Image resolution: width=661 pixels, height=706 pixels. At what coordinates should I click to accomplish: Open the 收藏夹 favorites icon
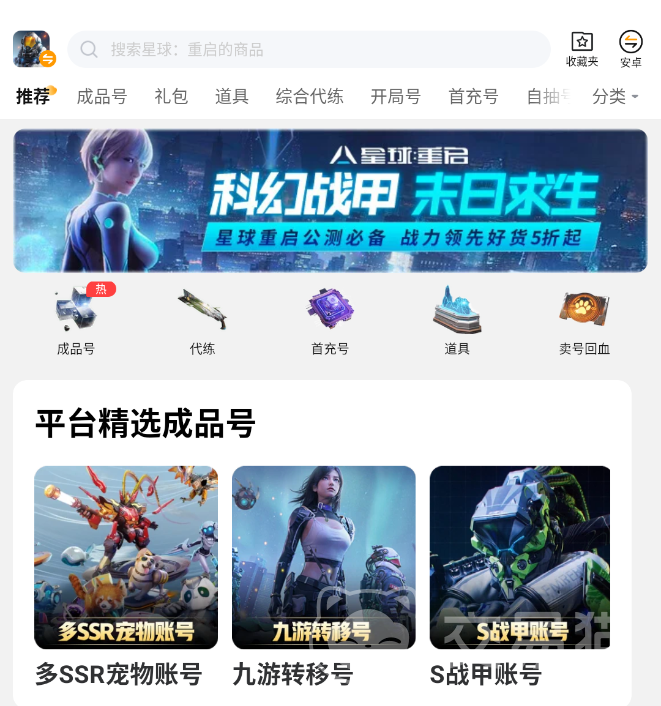tap(582, 48)
